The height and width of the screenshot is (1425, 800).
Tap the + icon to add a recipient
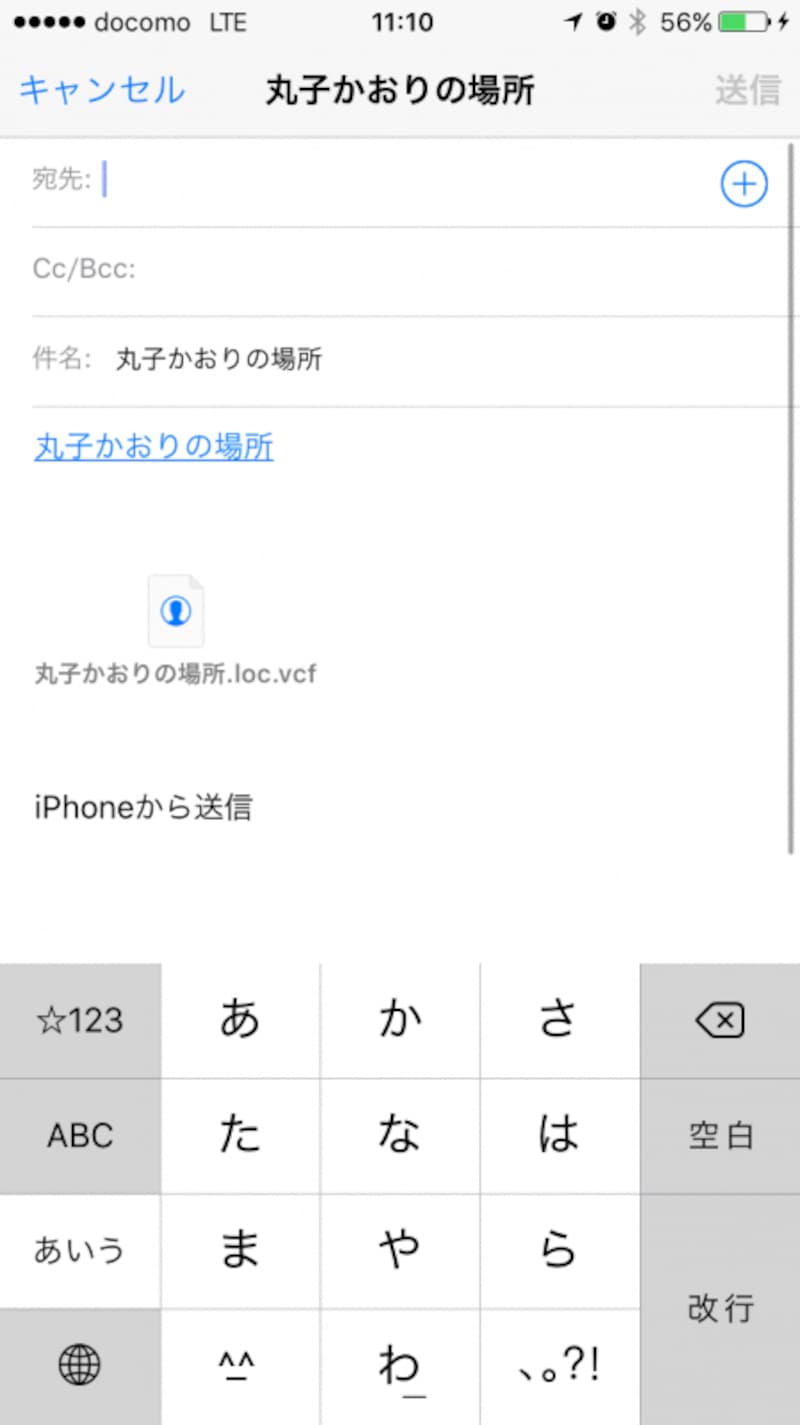click(744, 184)
